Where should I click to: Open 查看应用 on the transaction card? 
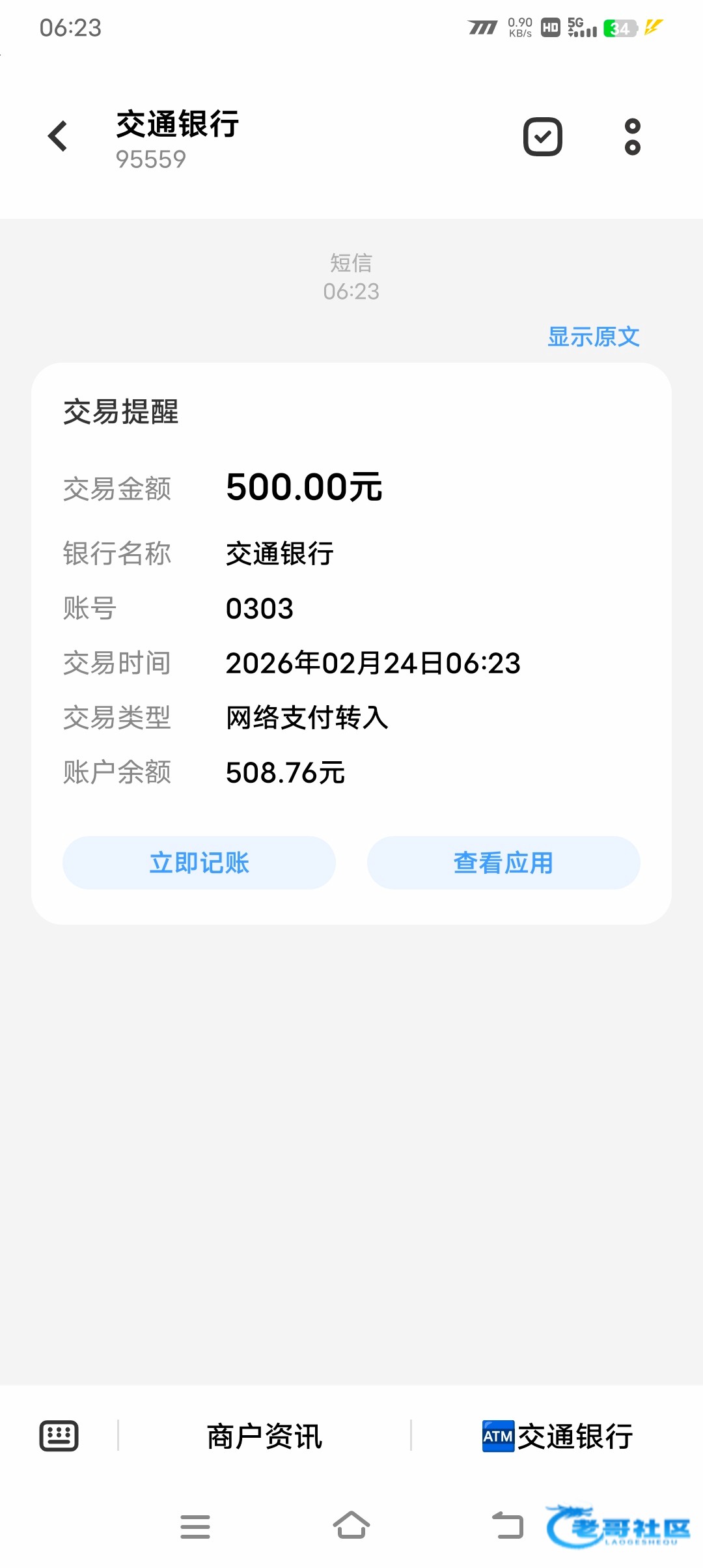pos(503,863)
